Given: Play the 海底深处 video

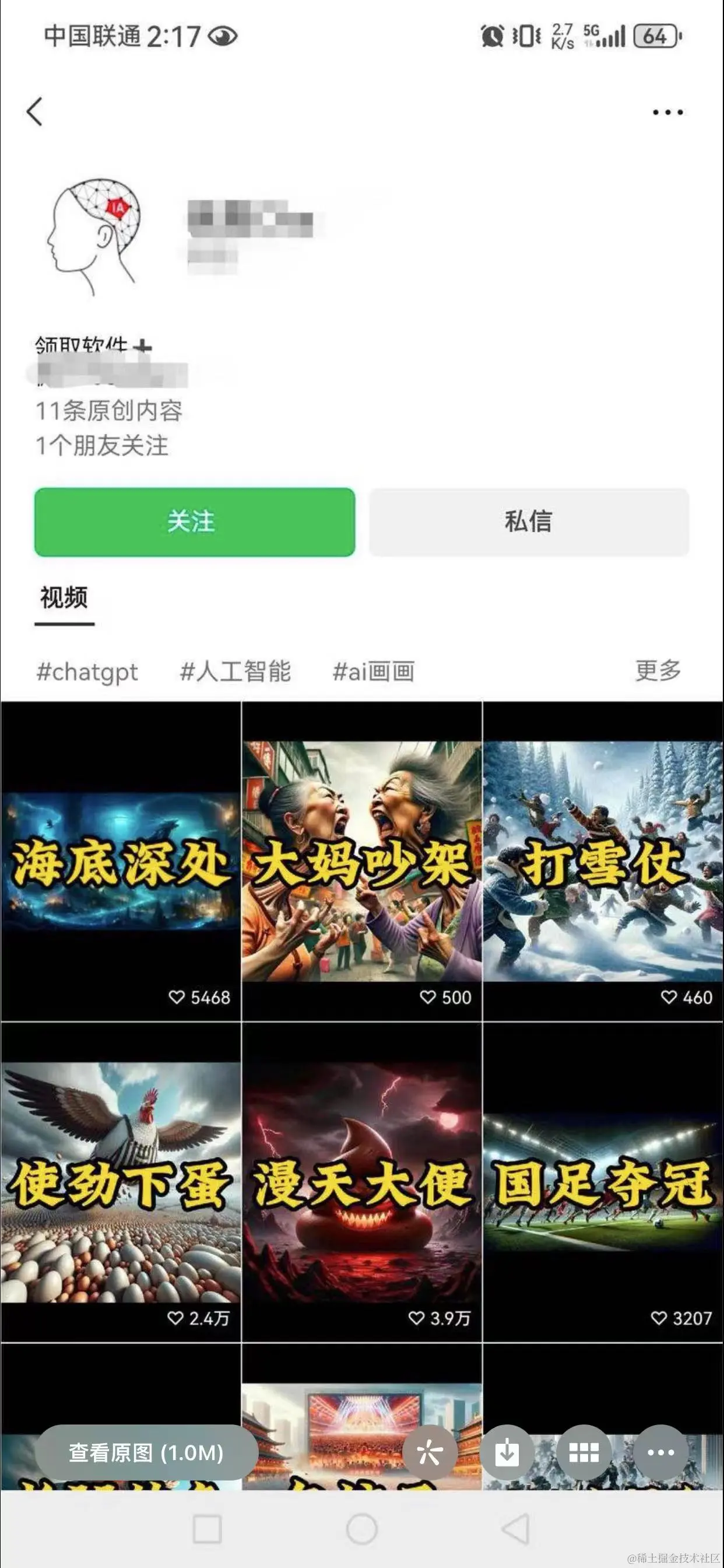Looking at the screenshot, I should [121, 862].
